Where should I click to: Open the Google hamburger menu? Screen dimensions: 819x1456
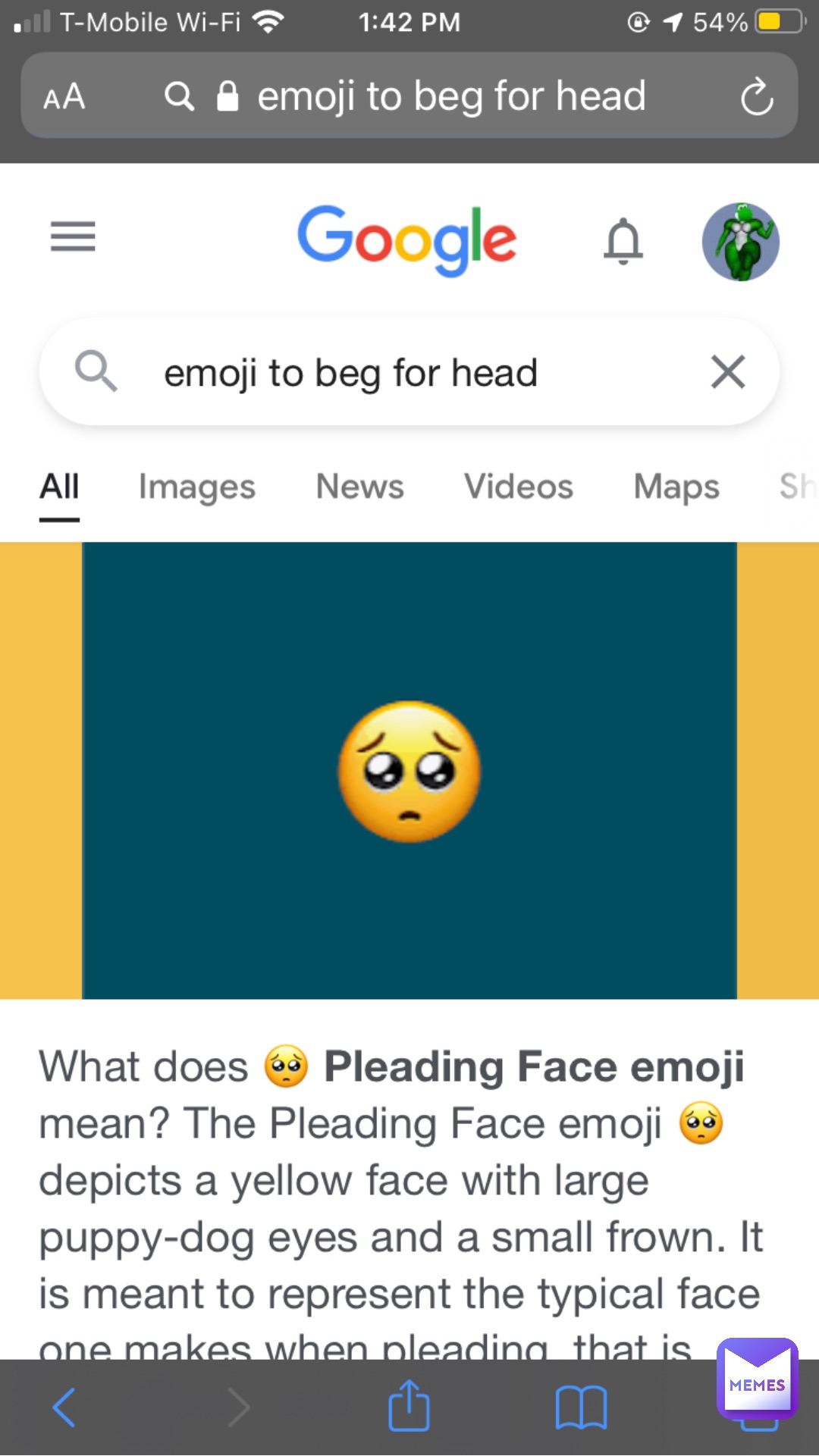(x=73, y=236)
